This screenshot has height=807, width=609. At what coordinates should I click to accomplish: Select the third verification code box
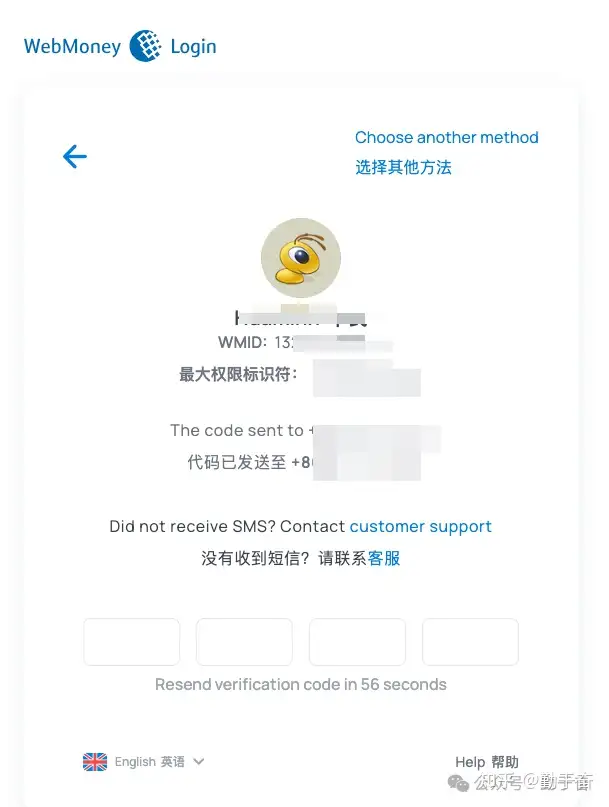(x=357, y=642)
